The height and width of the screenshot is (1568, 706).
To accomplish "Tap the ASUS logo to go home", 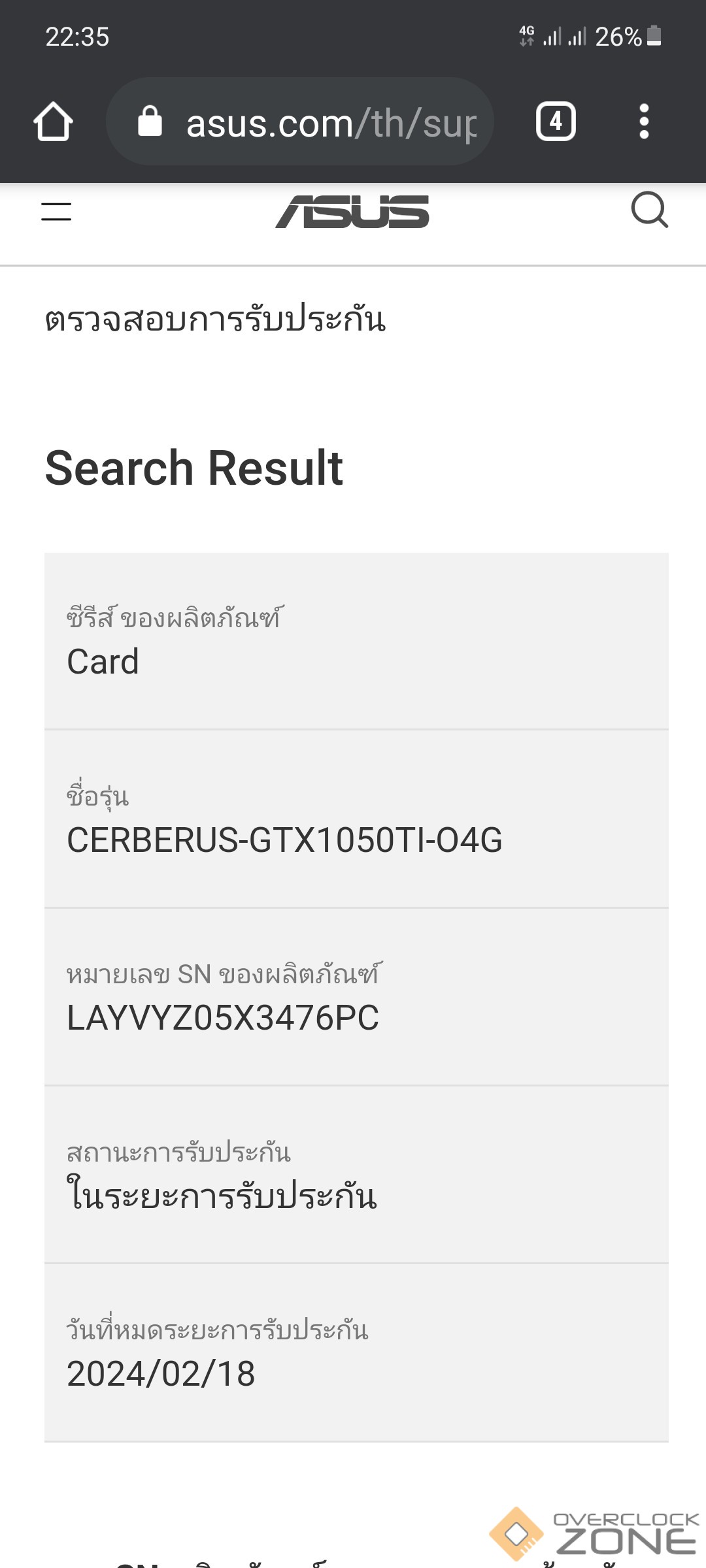I will point(352,212).
